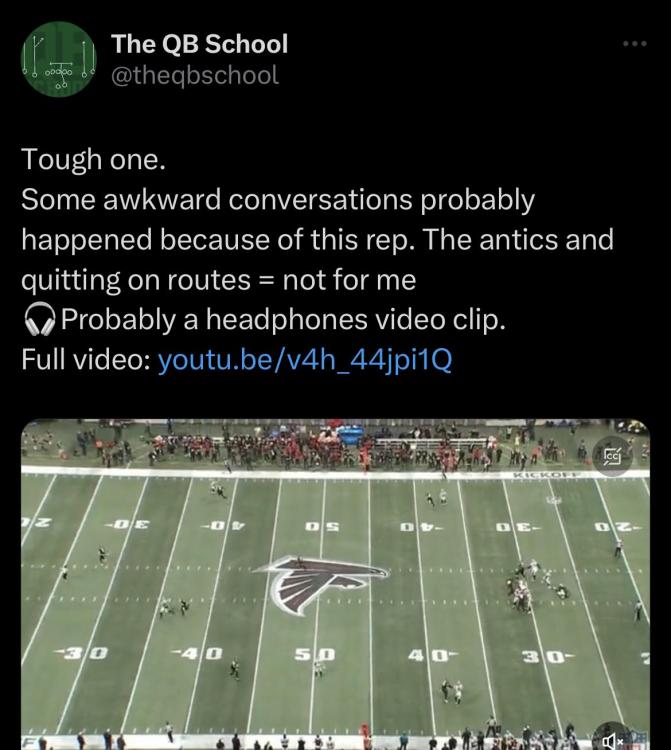Open the post's three-dot overflow menu
This screenshot has width=671, height=750.
click(x=634, y=45)
